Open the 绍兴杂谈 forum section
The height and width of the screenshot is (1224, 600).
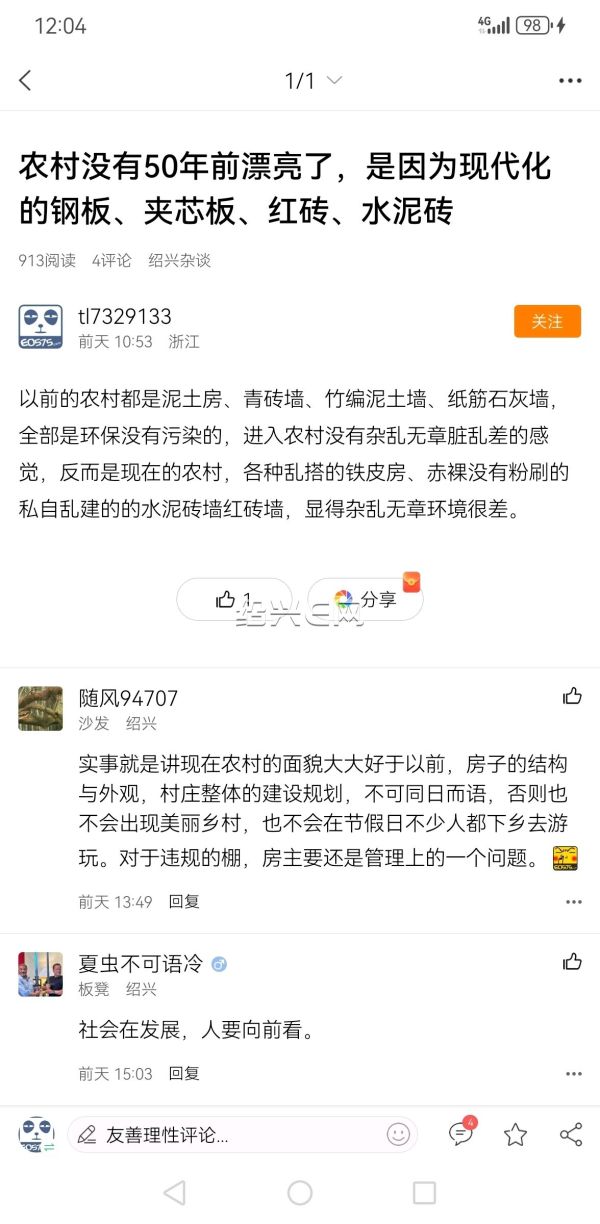pos(179,260)
